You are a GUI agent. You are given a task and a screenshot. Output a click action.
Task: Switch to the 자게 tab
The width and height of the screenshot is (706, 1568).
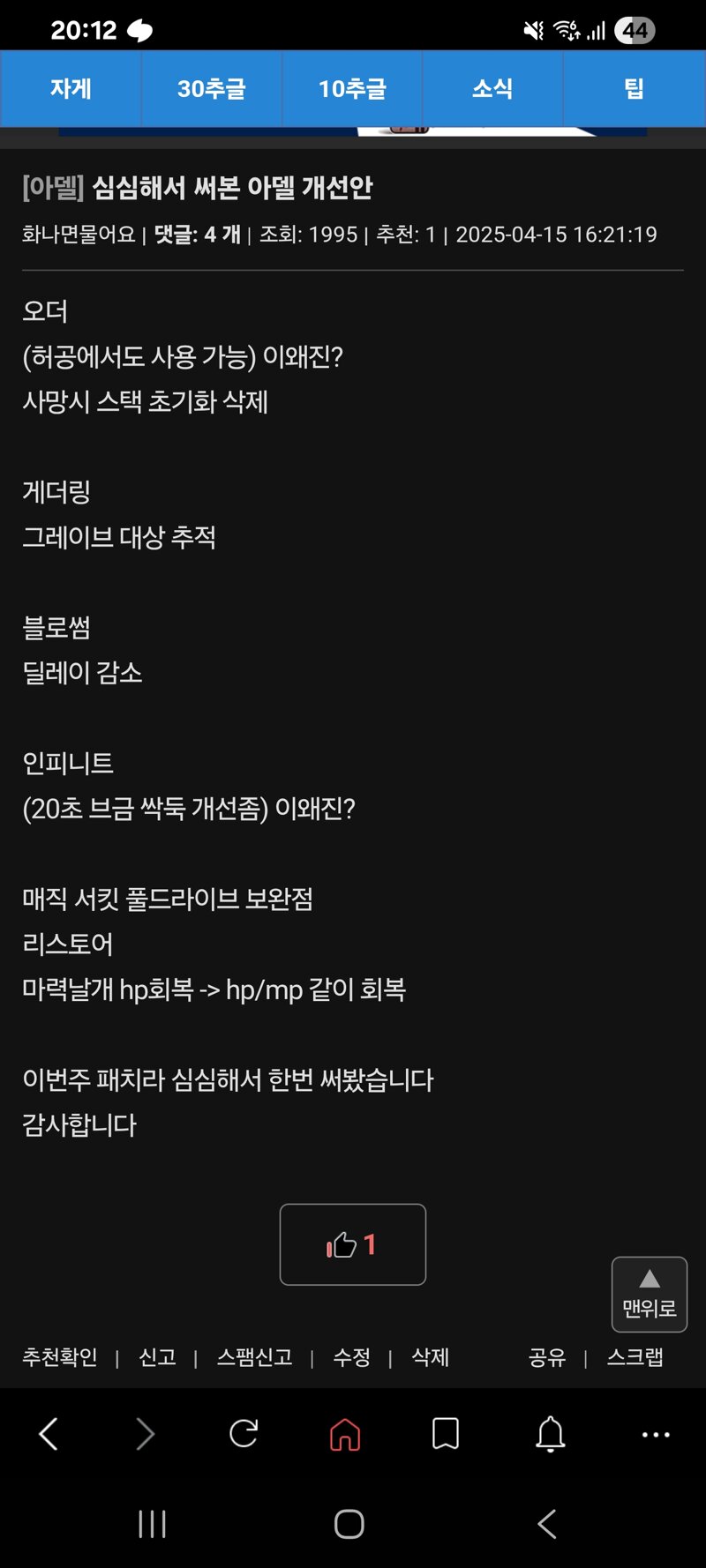click(71, 88)
